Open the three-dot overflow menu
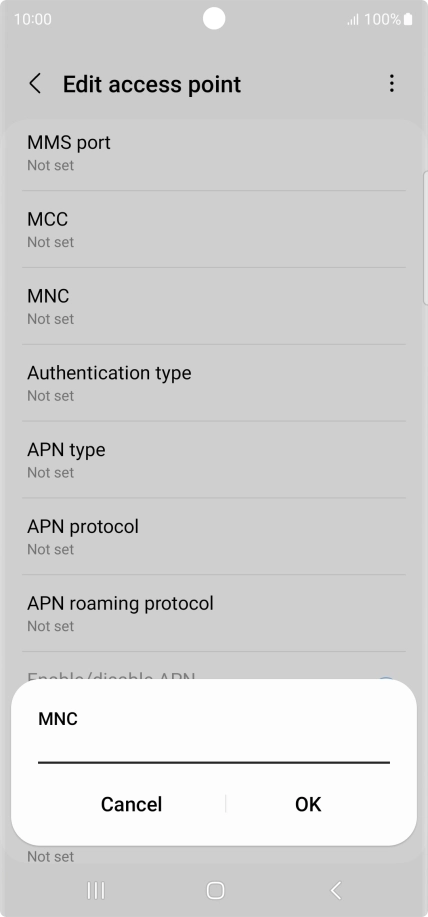Viewport: 428px width, 917px height. 392,84
